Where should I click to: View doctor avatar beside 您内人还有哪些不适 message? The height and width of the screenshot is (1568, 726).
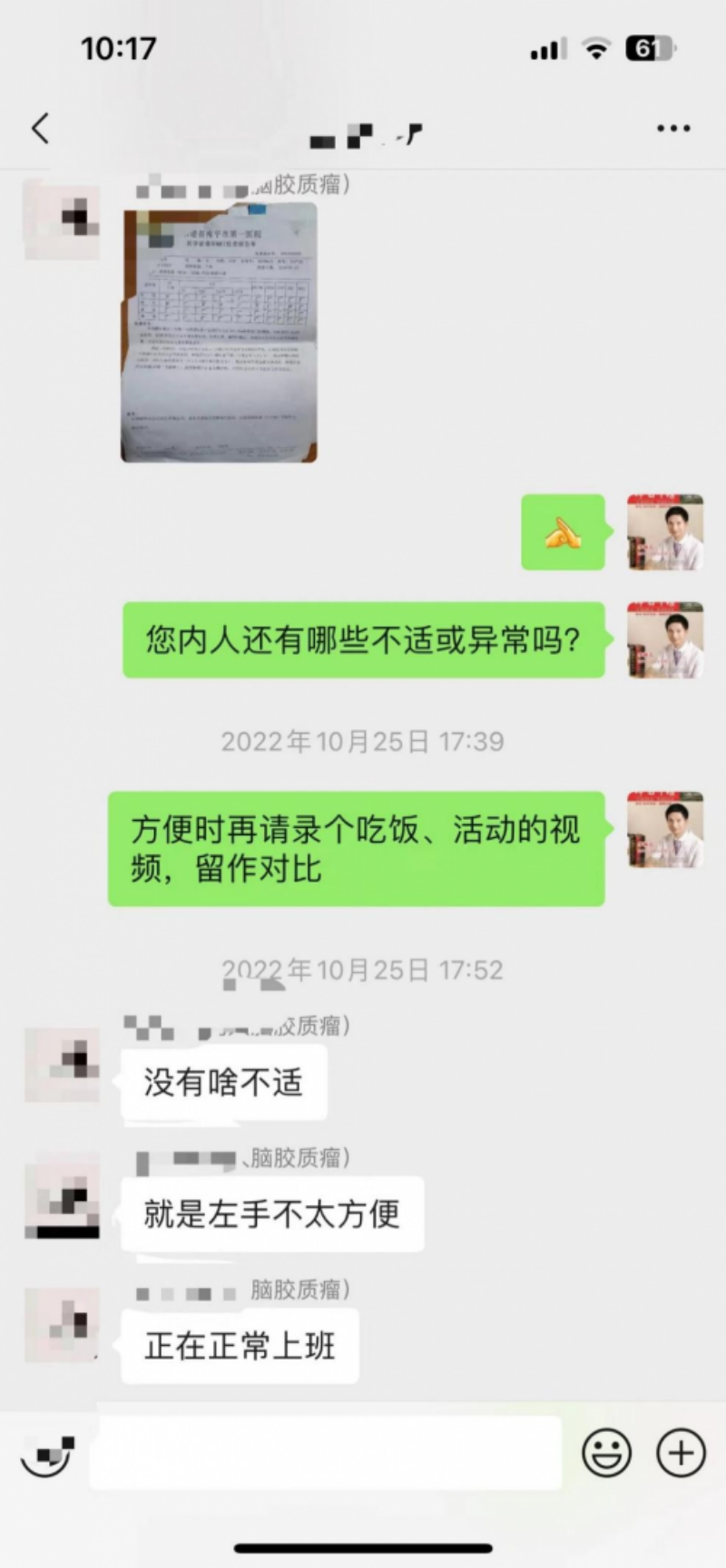coord(664,640)
